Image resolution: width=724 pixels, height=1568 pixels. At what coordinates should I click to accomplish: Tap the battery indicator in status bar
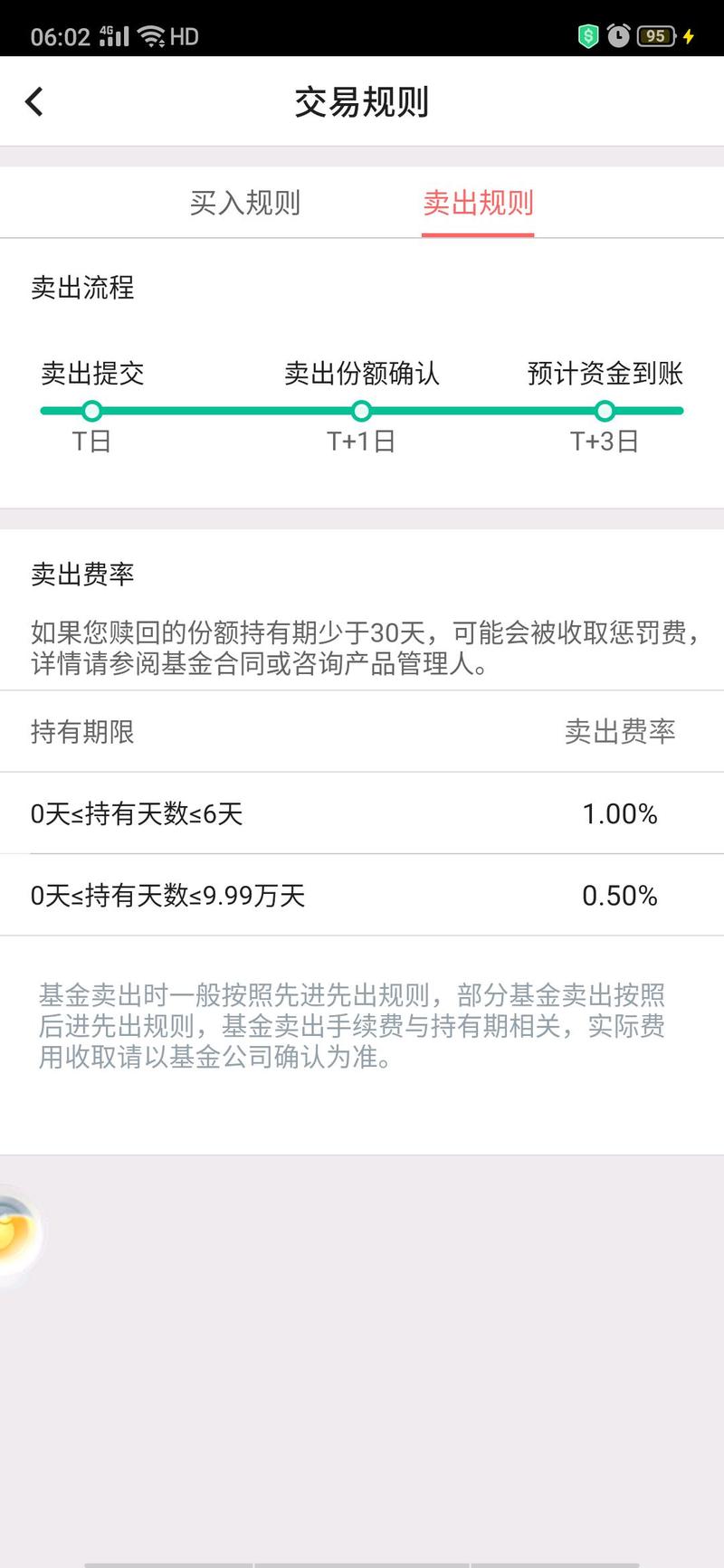tap(654, 36)
